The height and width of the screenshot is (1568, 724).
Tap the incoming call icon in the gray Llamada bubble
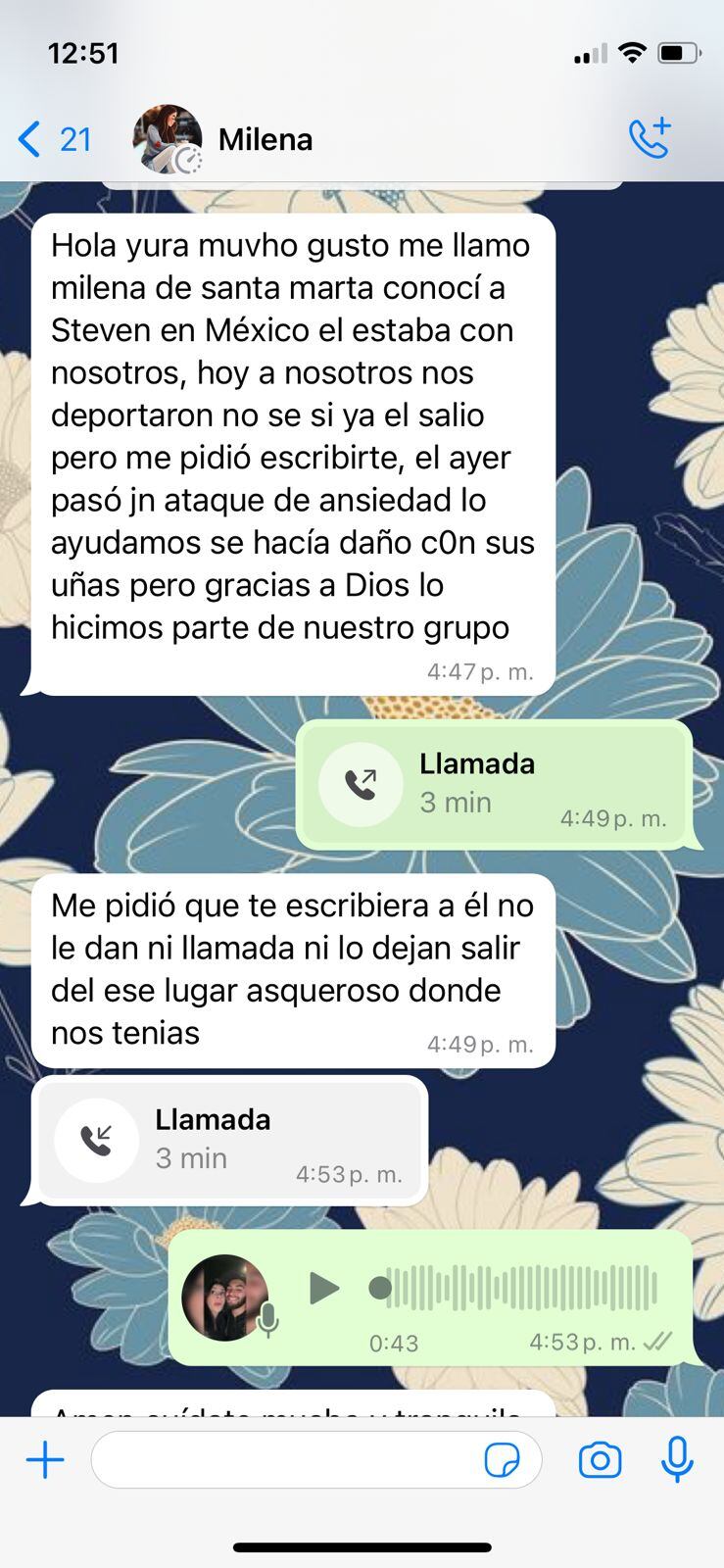pyautogui.click(x=96, y=1140)
